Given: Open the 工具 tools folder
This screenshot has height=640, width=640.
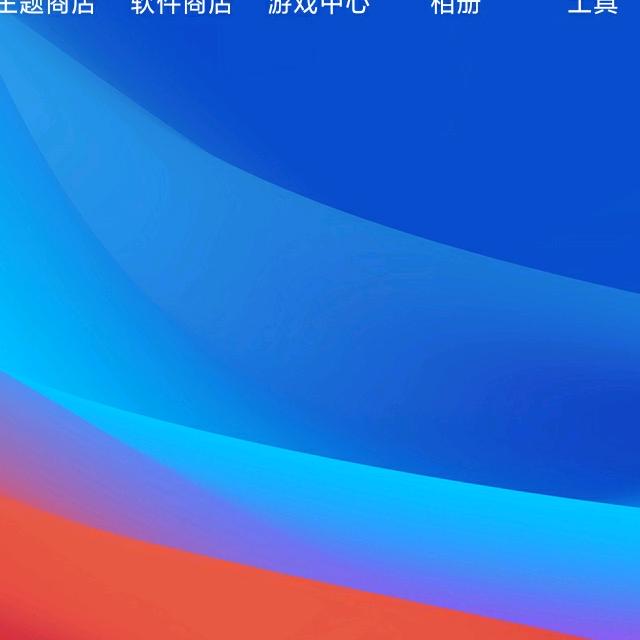Looking at the screenshot, I should tap(592, 6).
